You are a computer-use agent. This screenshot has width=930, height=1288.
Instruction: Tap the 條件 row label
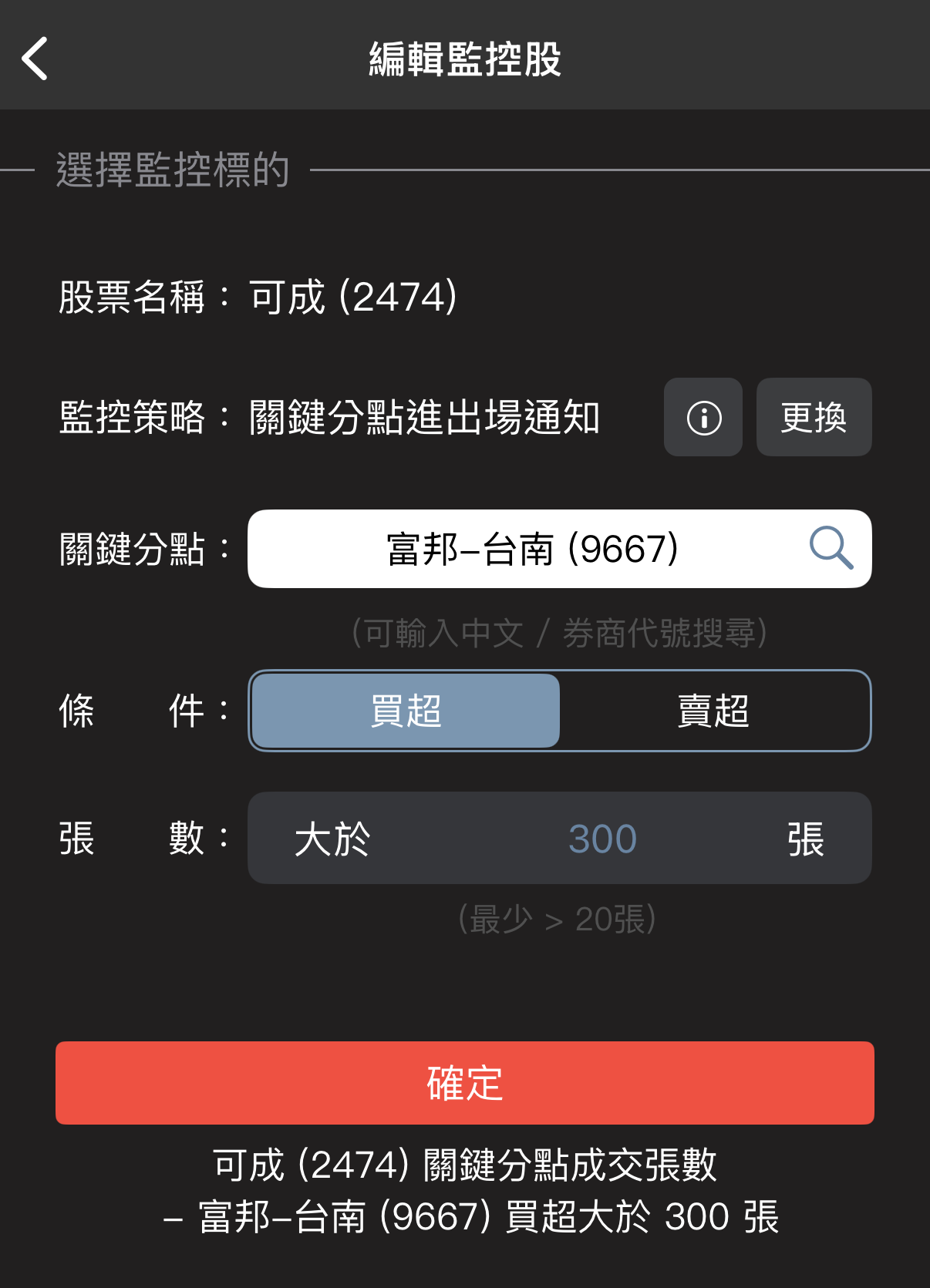pyautogui.click(x=143, y=710)
